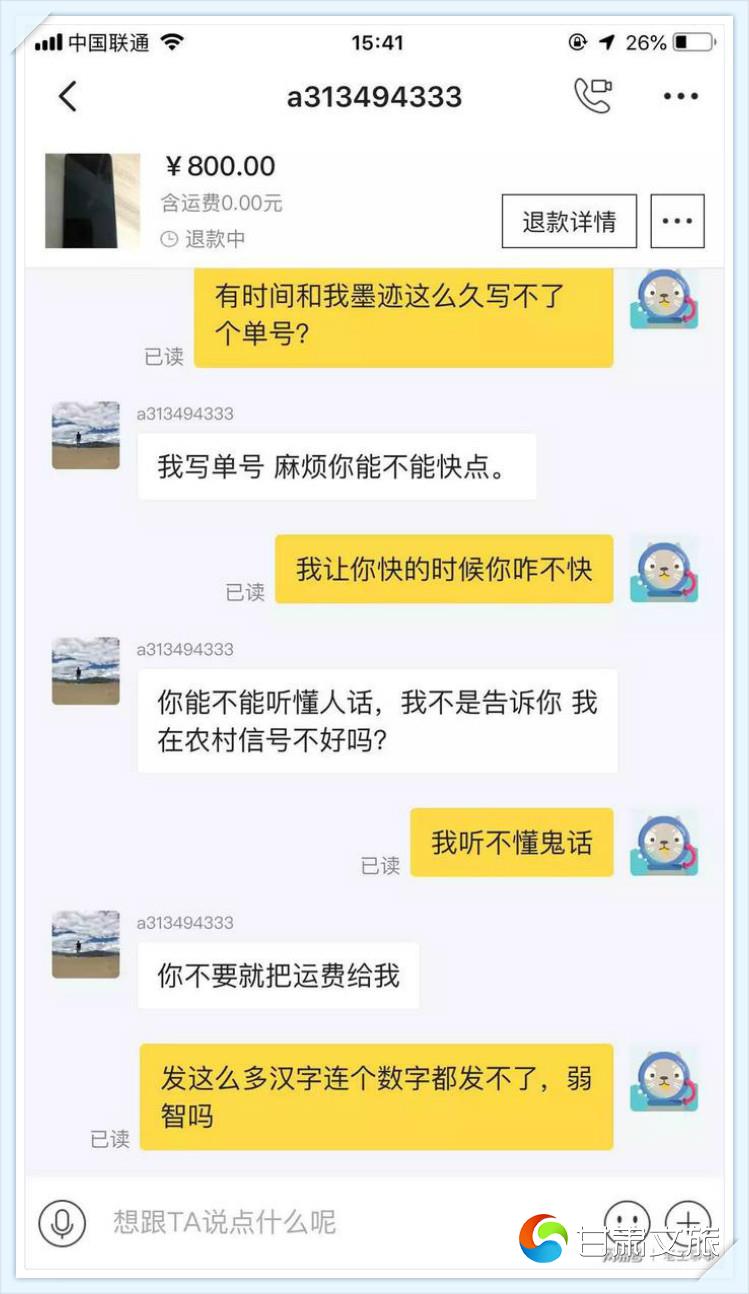Open the top-right overflow menu
Screen dimensions: 749x1294
pos(681,97)
